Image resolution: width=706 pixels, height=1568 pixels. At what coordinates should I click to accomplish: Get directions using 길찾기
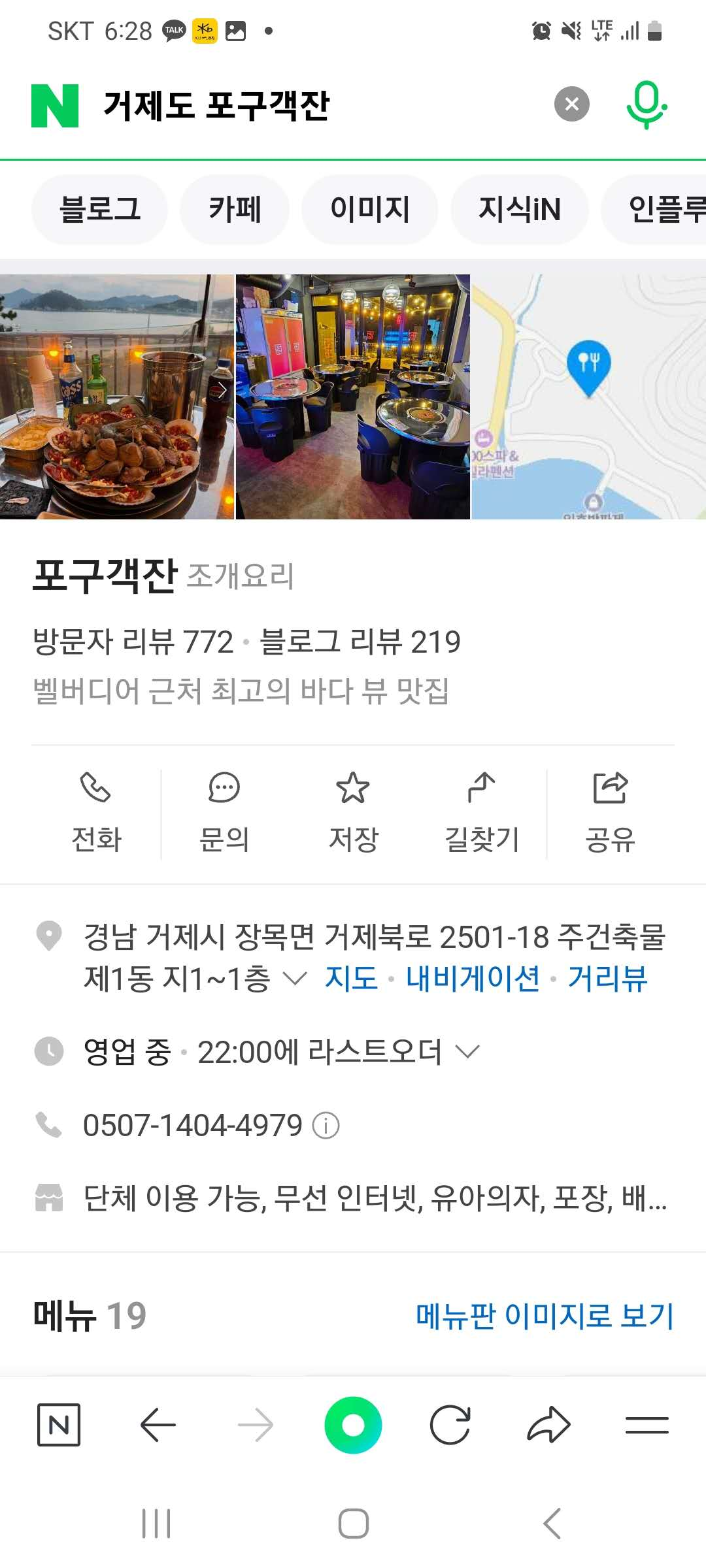(482, 813)
